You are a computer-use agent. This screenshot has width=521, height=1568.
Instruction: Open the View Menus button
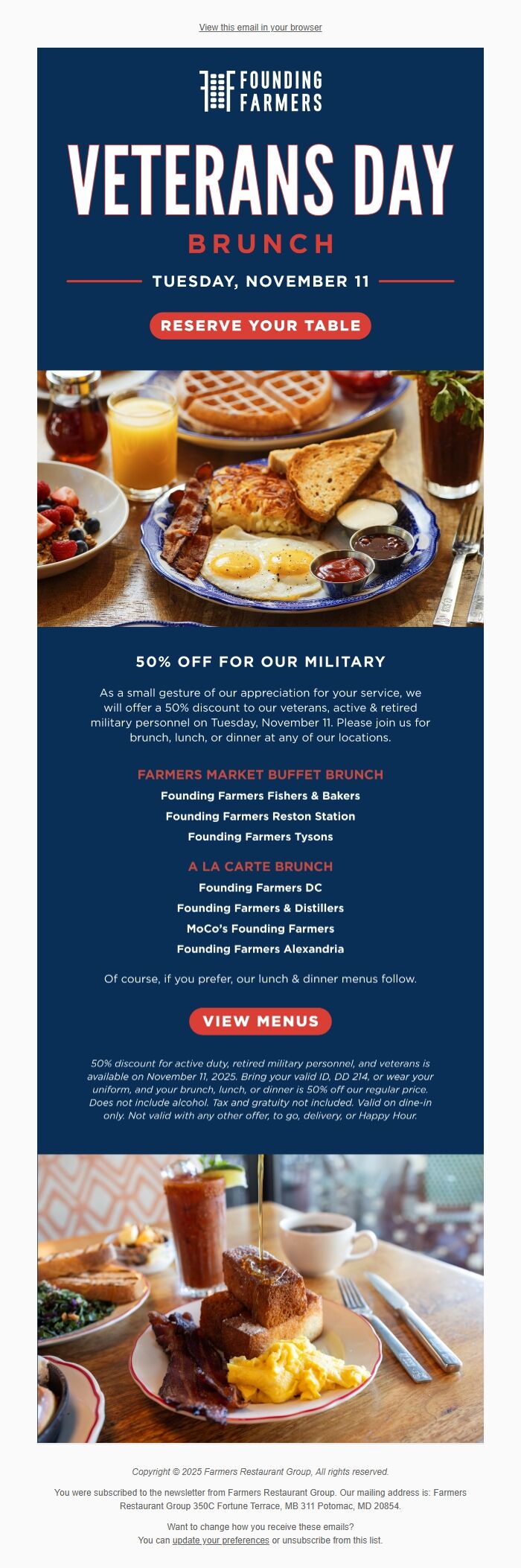coord(260,1021)
